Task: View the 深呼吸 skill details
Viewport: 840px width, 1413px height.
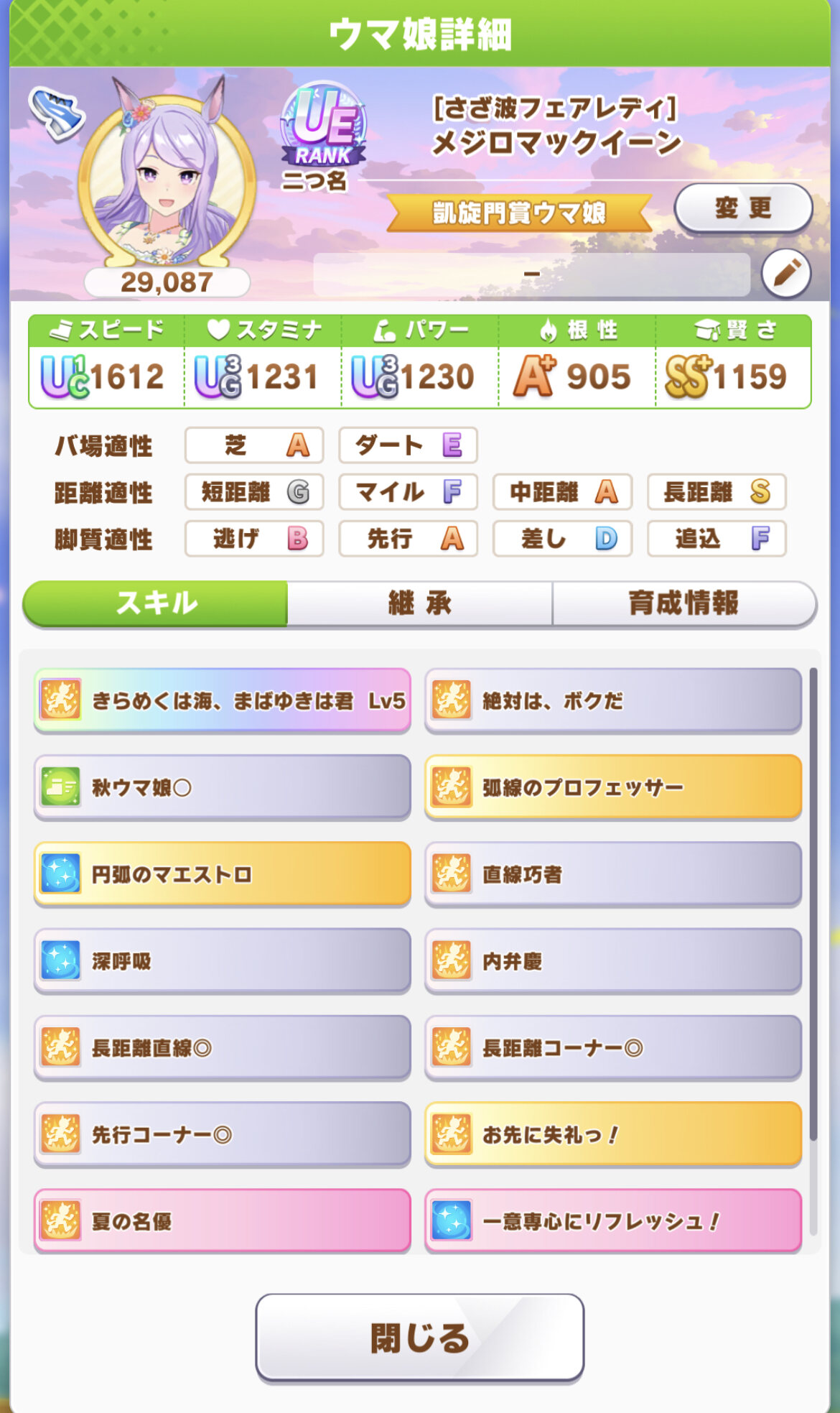Action: (x=223, y=961)
